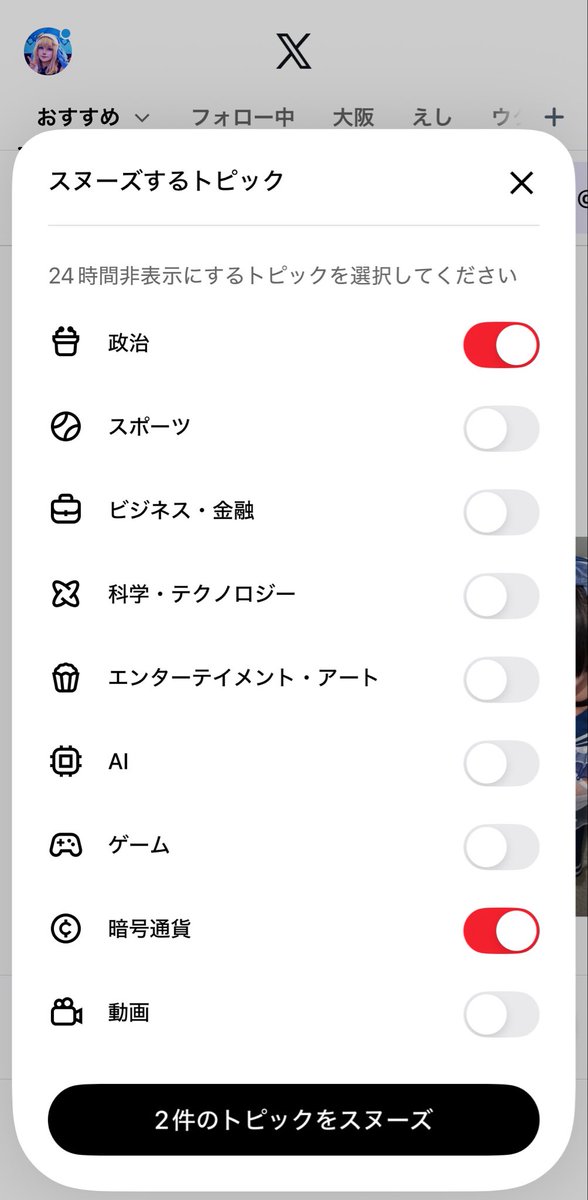Image resolution: width=588 pixels, height=1200 pixels.
Task: Toggle the ゲーム topic switch
Action: pos(501,847)
